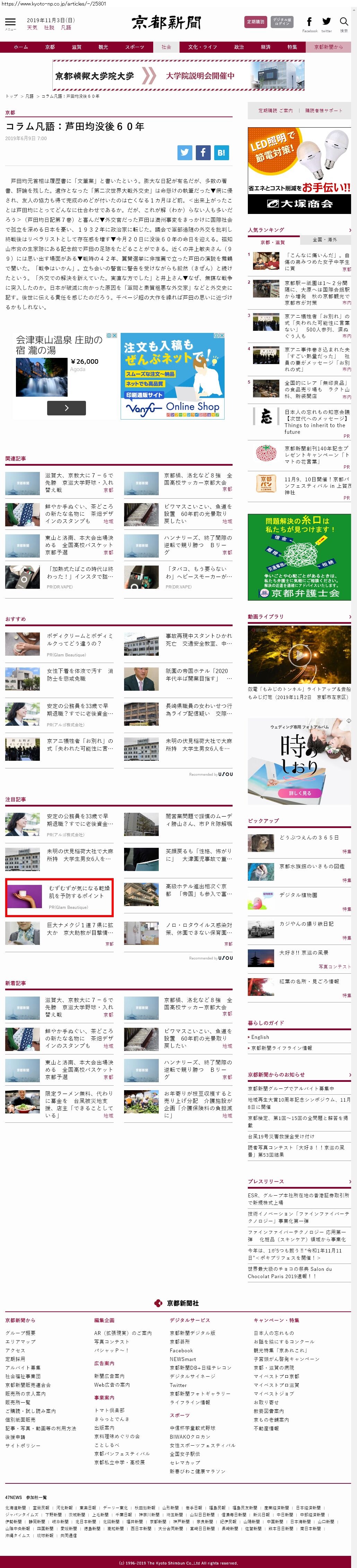Open 京都橘大学 大学院説明会 banner
357x1568 pixels.
pos(178,76)
